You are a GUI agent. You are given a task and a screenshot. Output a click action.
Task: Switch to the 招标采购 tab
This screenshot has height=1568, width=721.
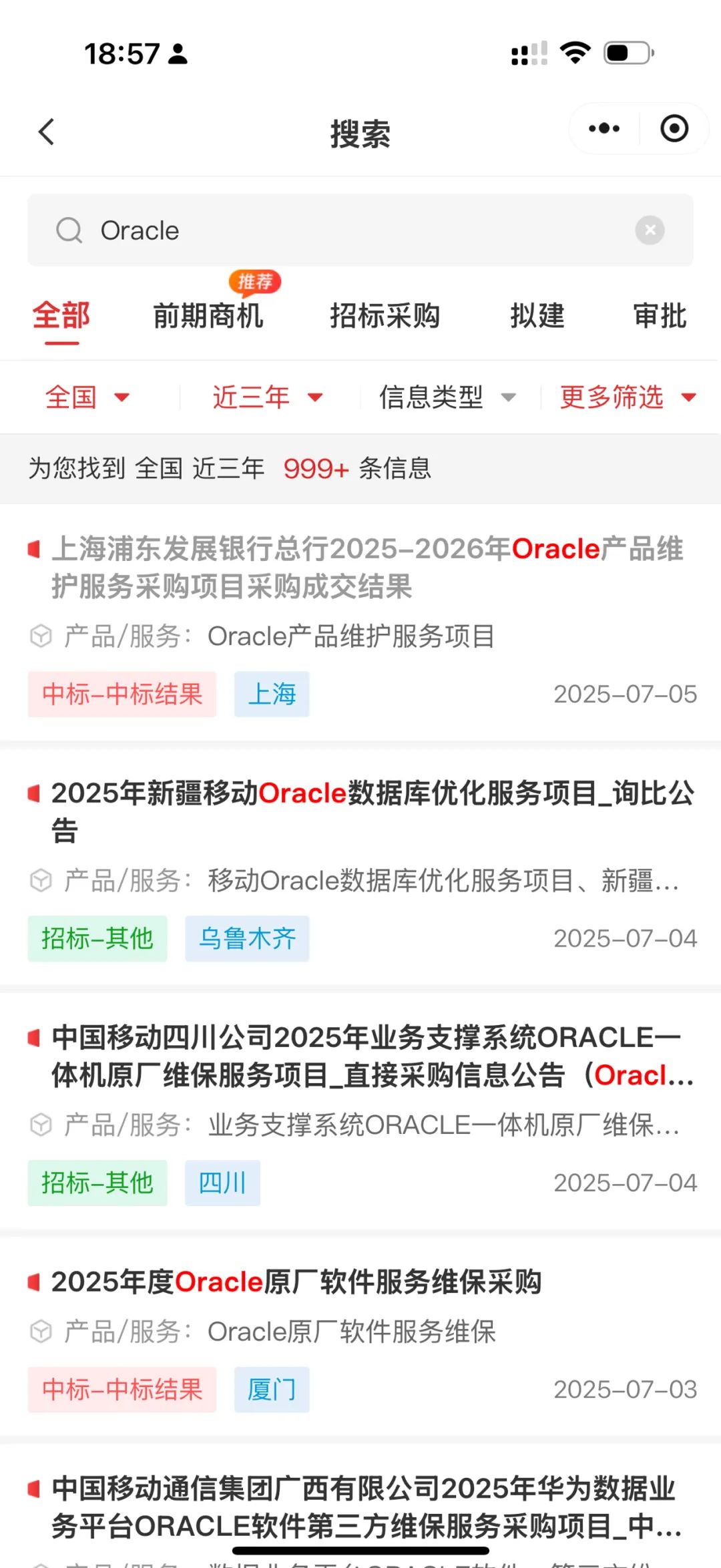tap(385, 316)
